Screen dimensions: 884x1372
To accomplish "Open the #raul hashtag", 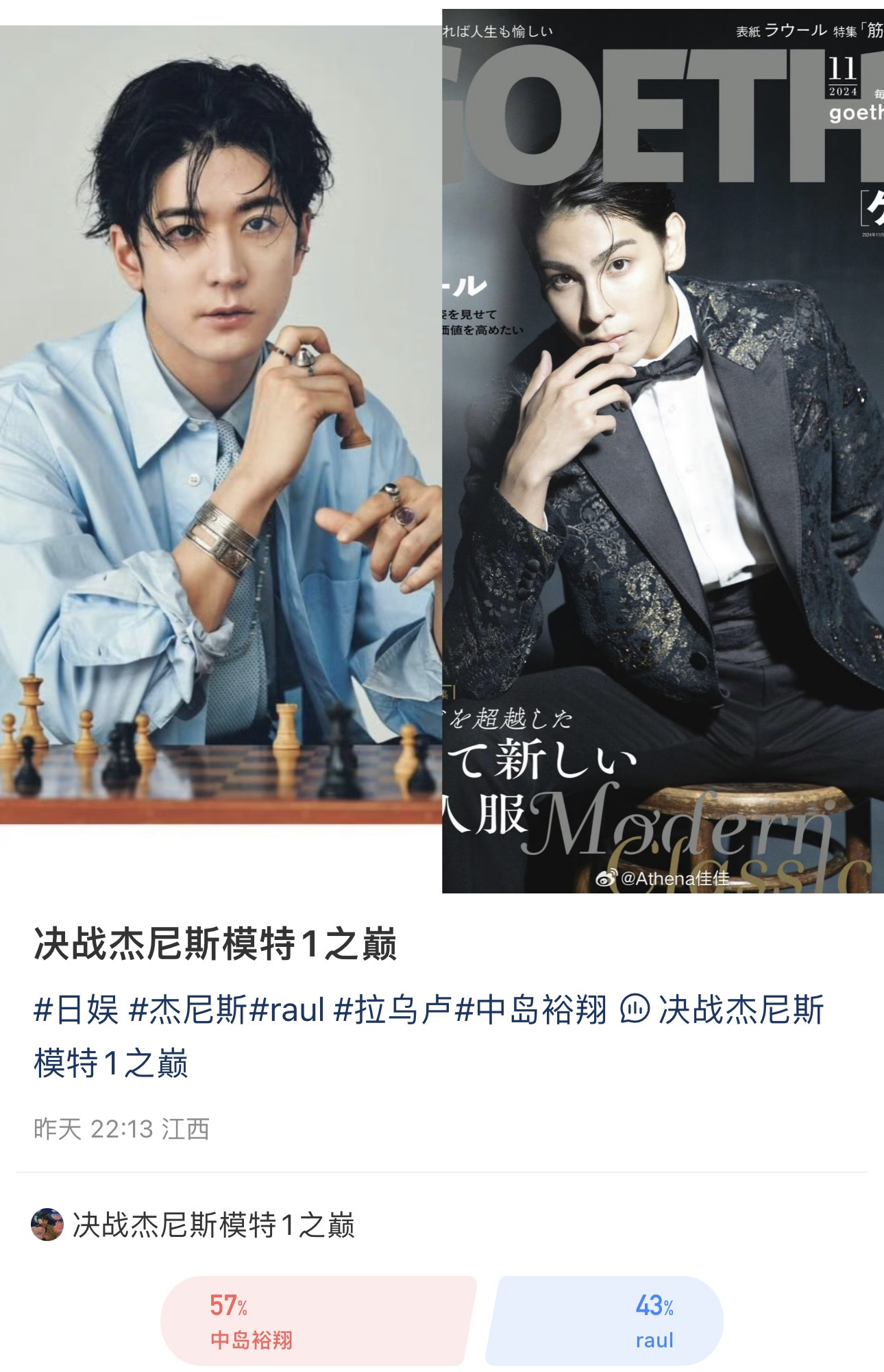I will (x=286, y=1010).
